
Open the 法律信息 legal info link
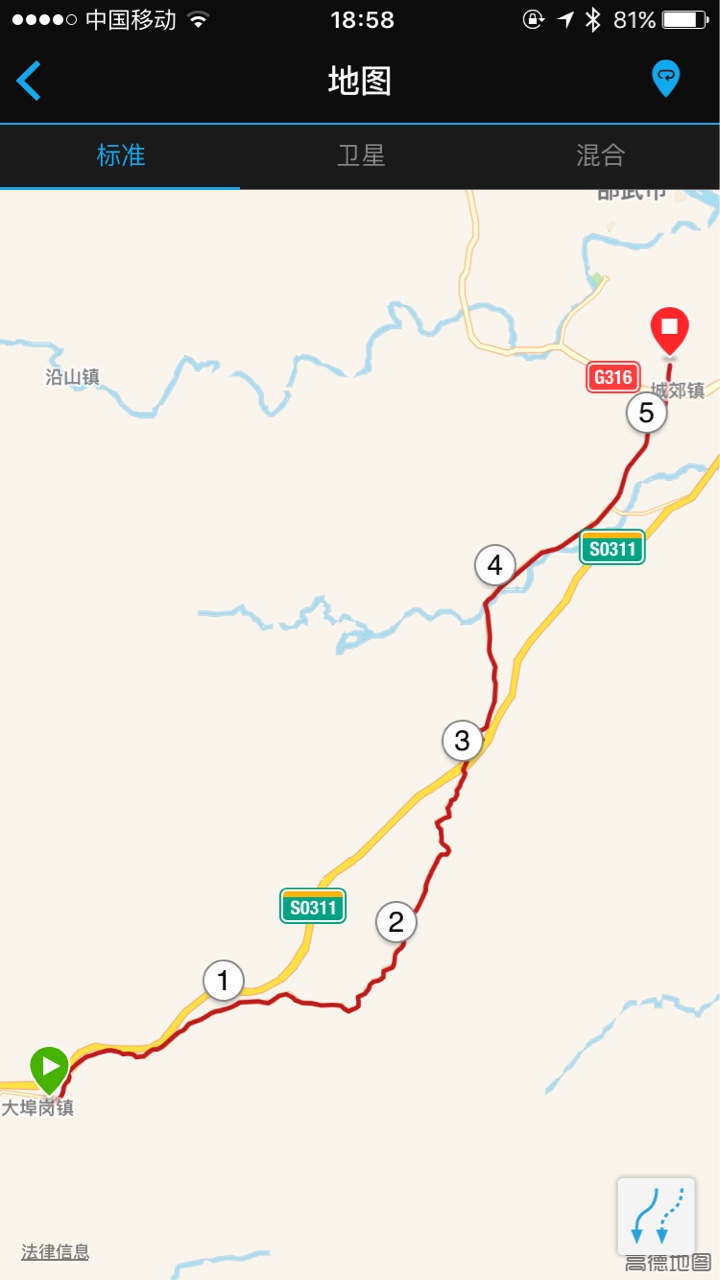coord(55,1252)
